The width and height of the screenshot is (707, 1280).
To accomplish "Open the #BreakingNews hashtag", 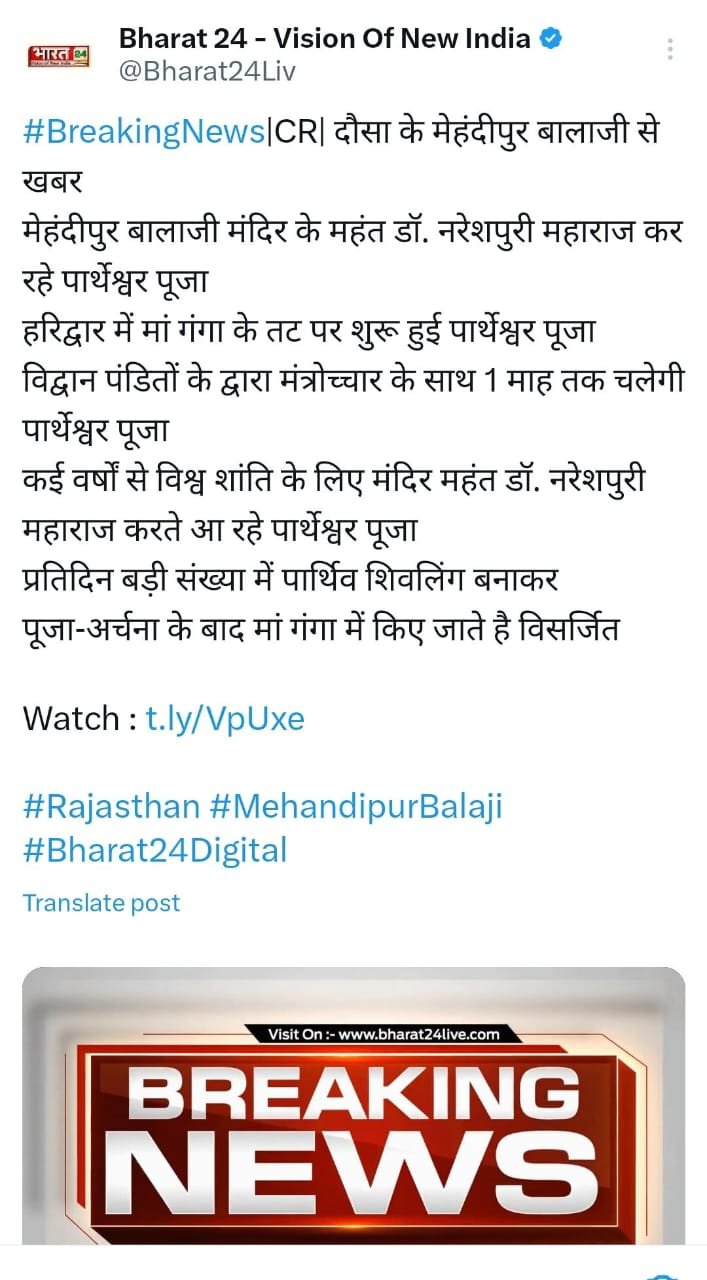I will click(144, 135).
